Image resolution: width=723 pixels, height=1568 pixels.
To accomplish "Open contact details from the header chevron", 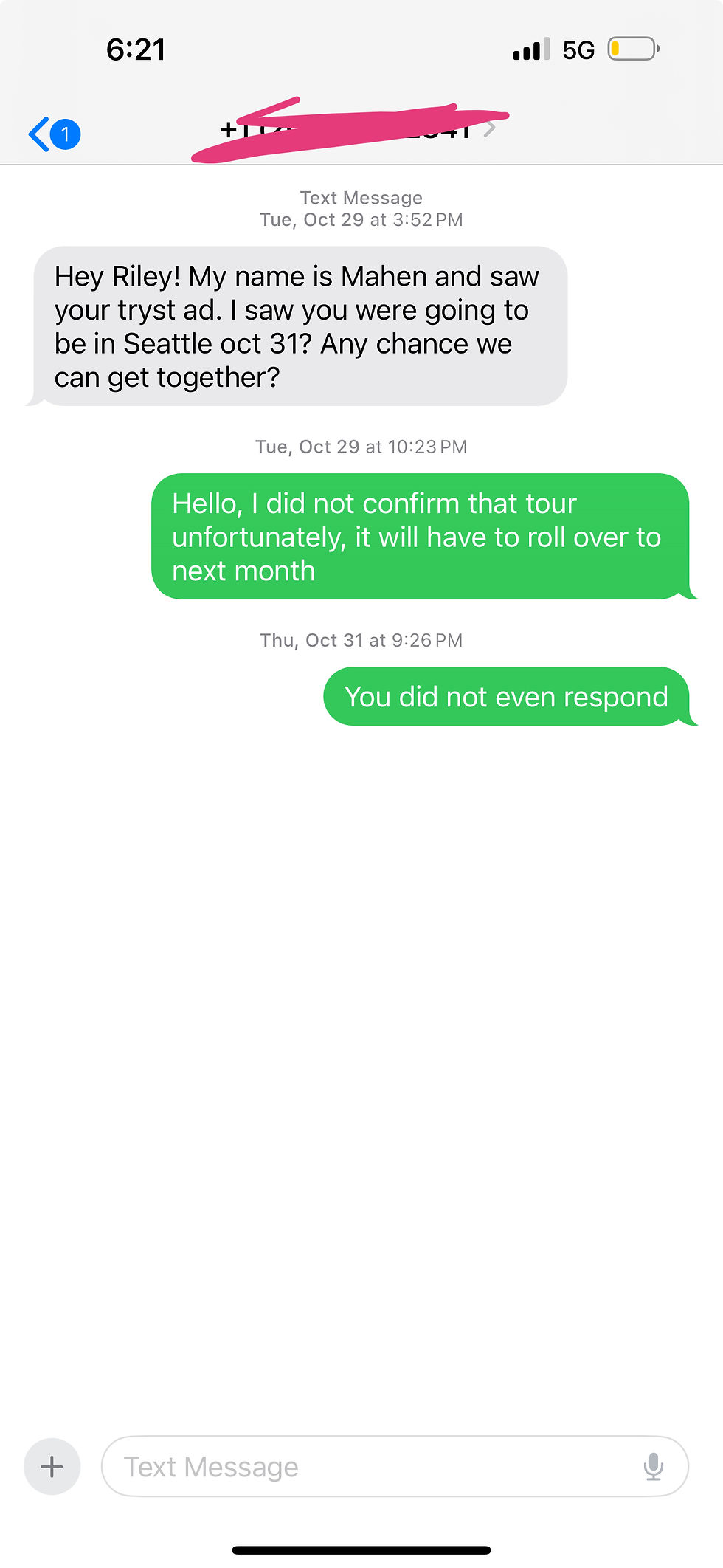I will (x=490, y=130).
